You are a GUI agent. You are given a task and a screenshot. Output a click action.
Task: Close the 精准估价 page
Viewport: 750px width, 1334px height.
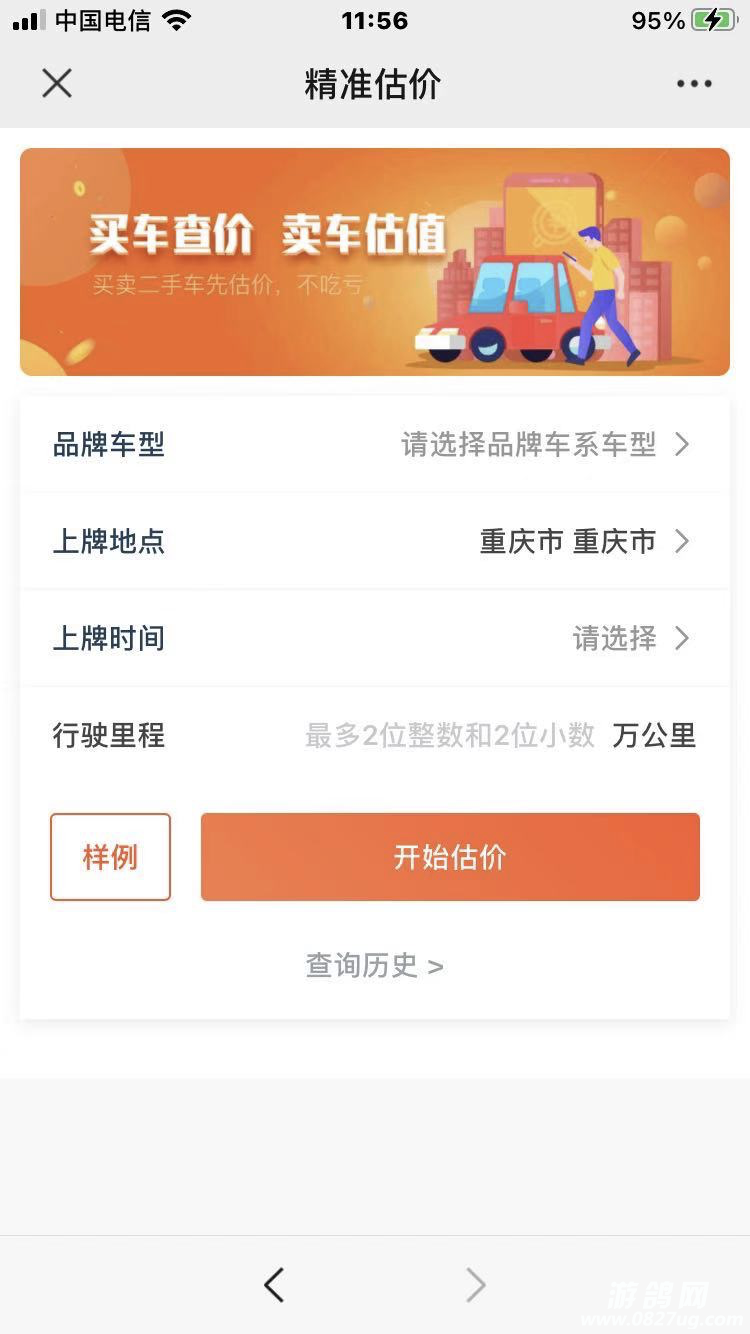pos(57,84)
